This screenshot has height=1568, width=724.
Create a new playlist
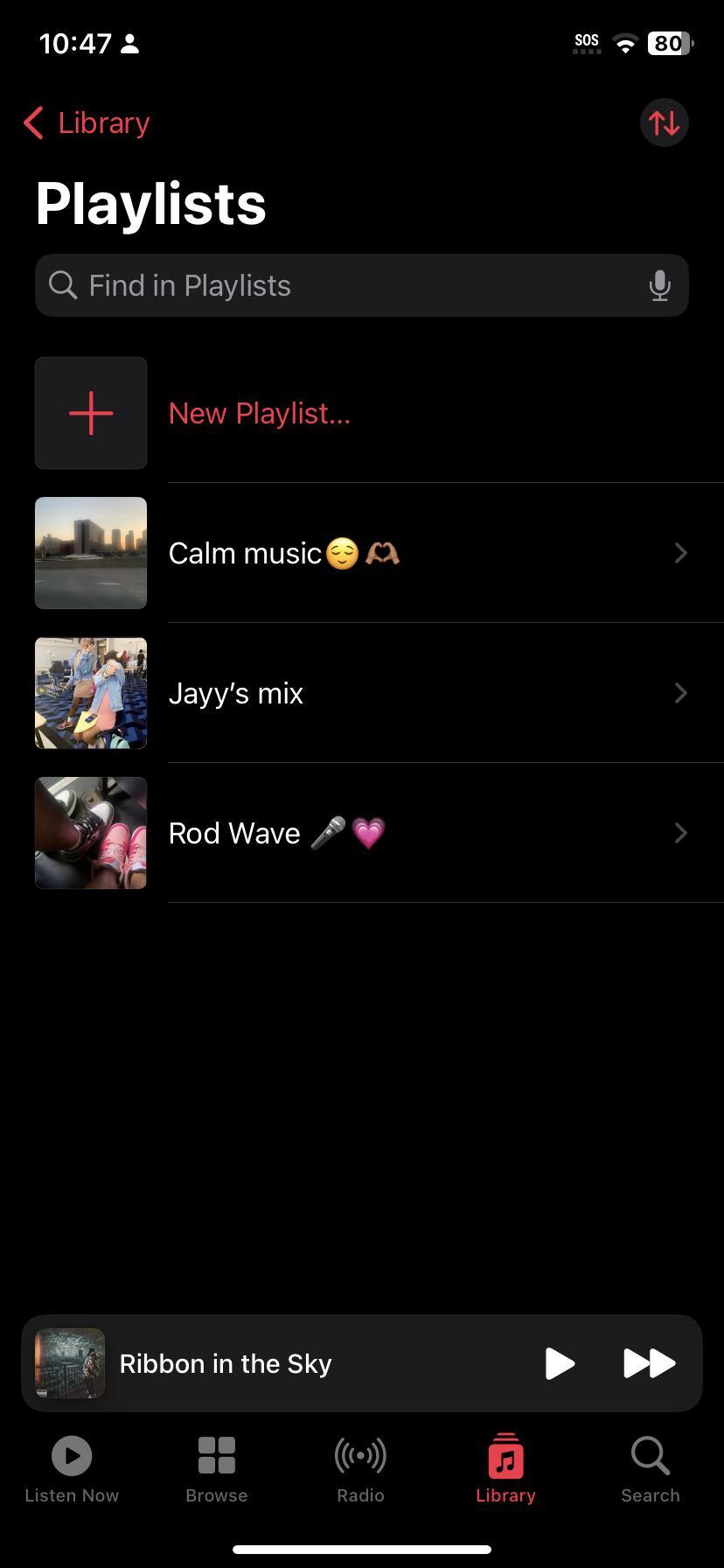tap(259, 414)
